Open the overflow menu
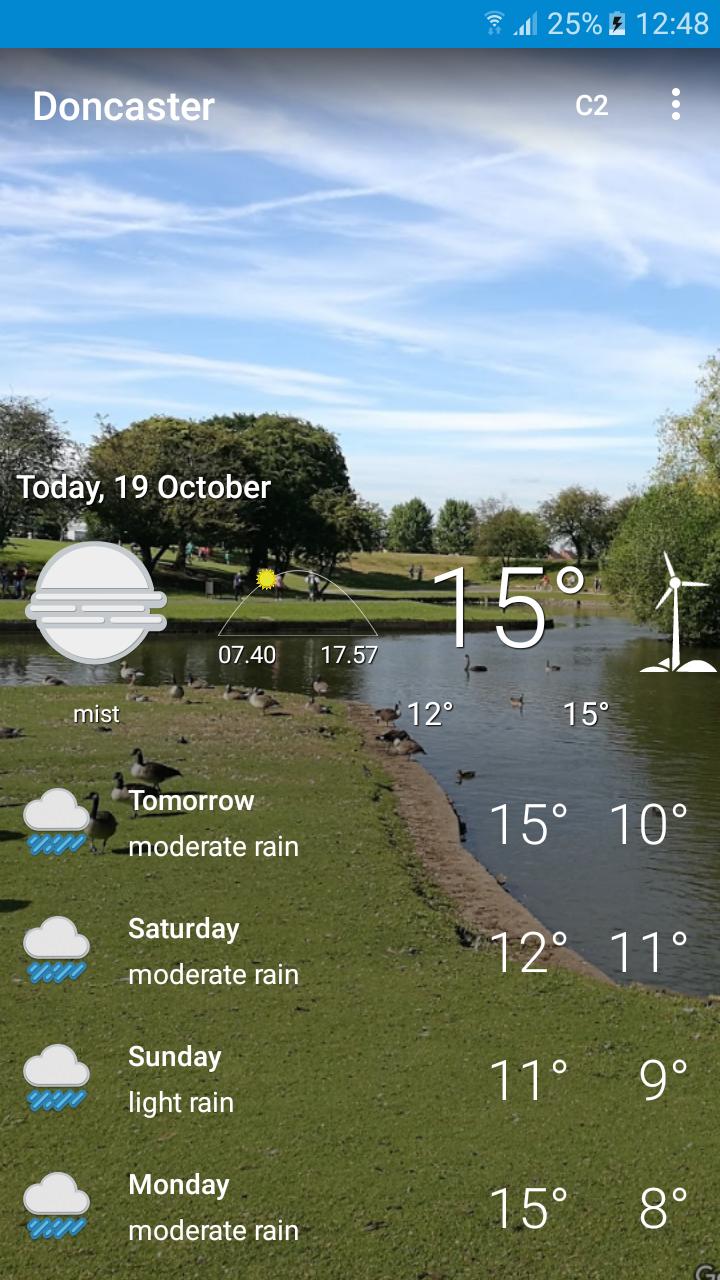 (x=676, y=105)
